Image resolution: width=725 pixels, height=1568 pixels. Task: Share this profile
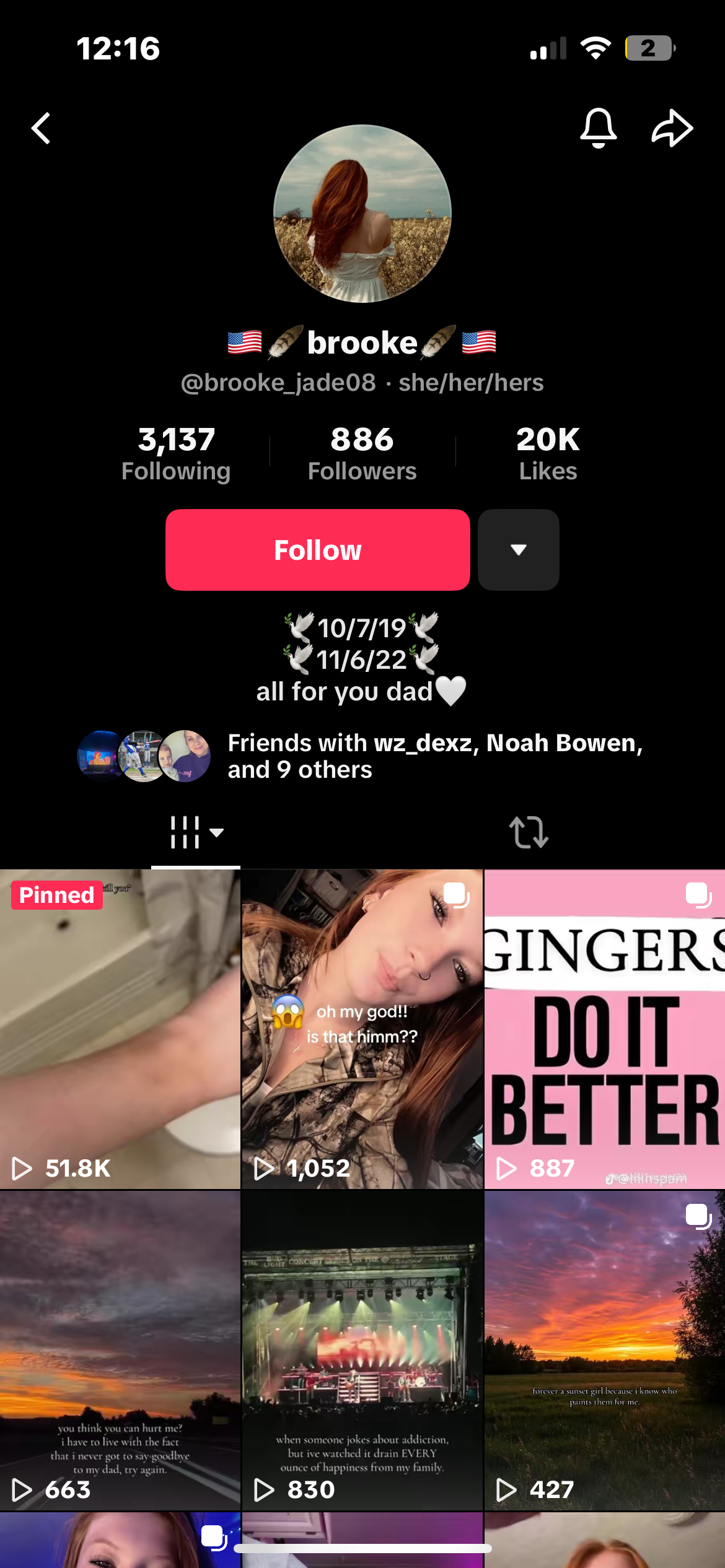pyautogui.click(x=672, y=128)
